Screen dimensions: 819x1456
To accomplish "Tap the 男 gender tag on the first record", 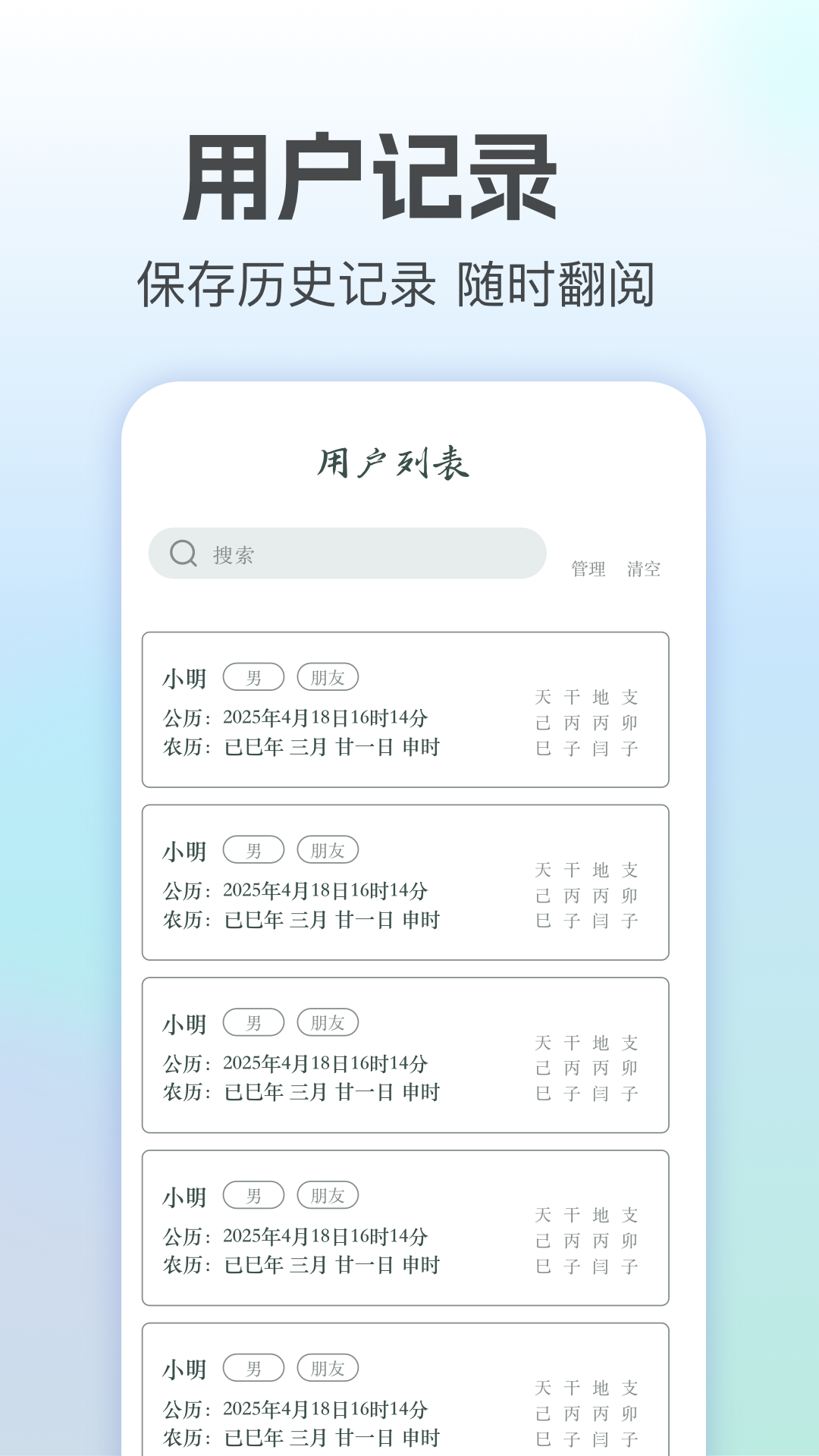I will 254,676.
